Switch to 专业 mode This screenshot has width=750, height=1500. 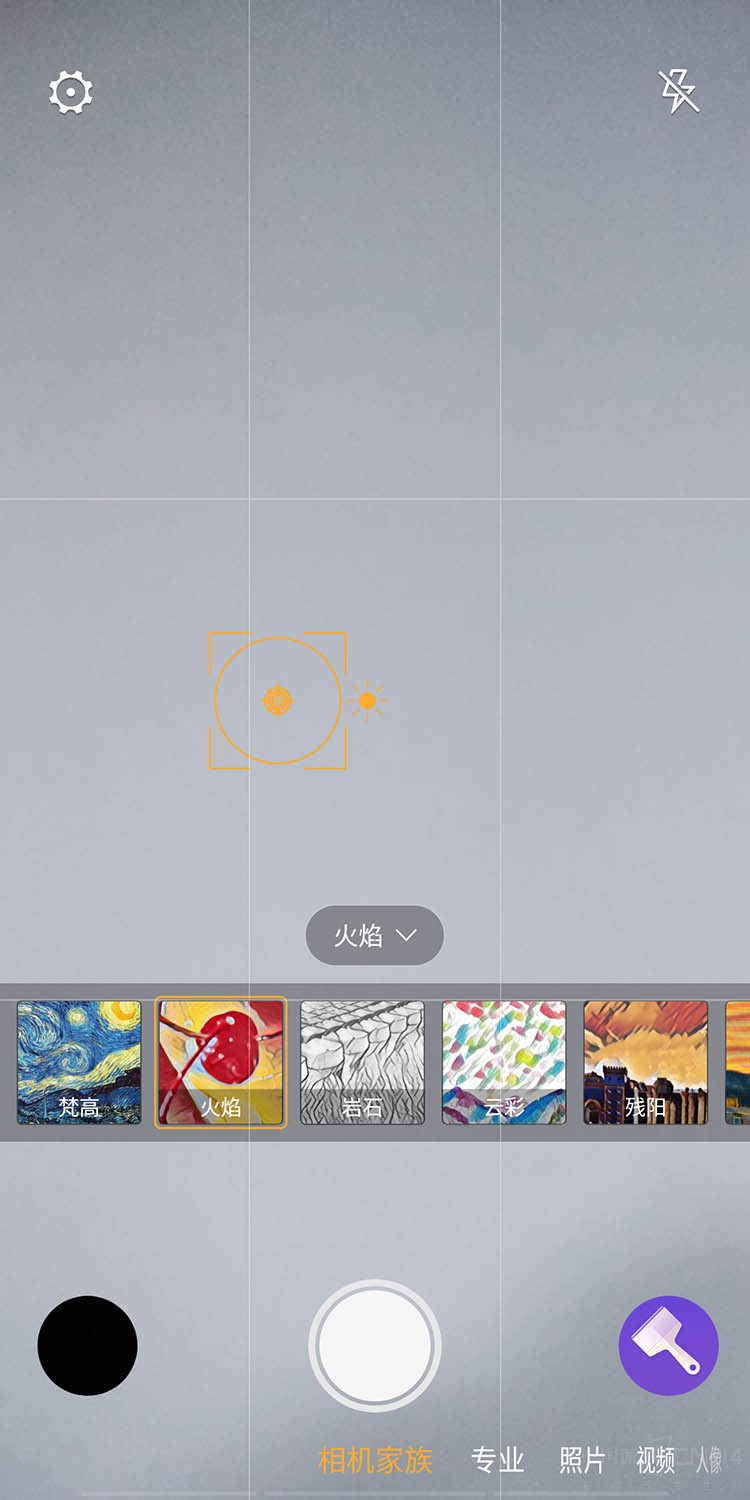[498, 1461]
